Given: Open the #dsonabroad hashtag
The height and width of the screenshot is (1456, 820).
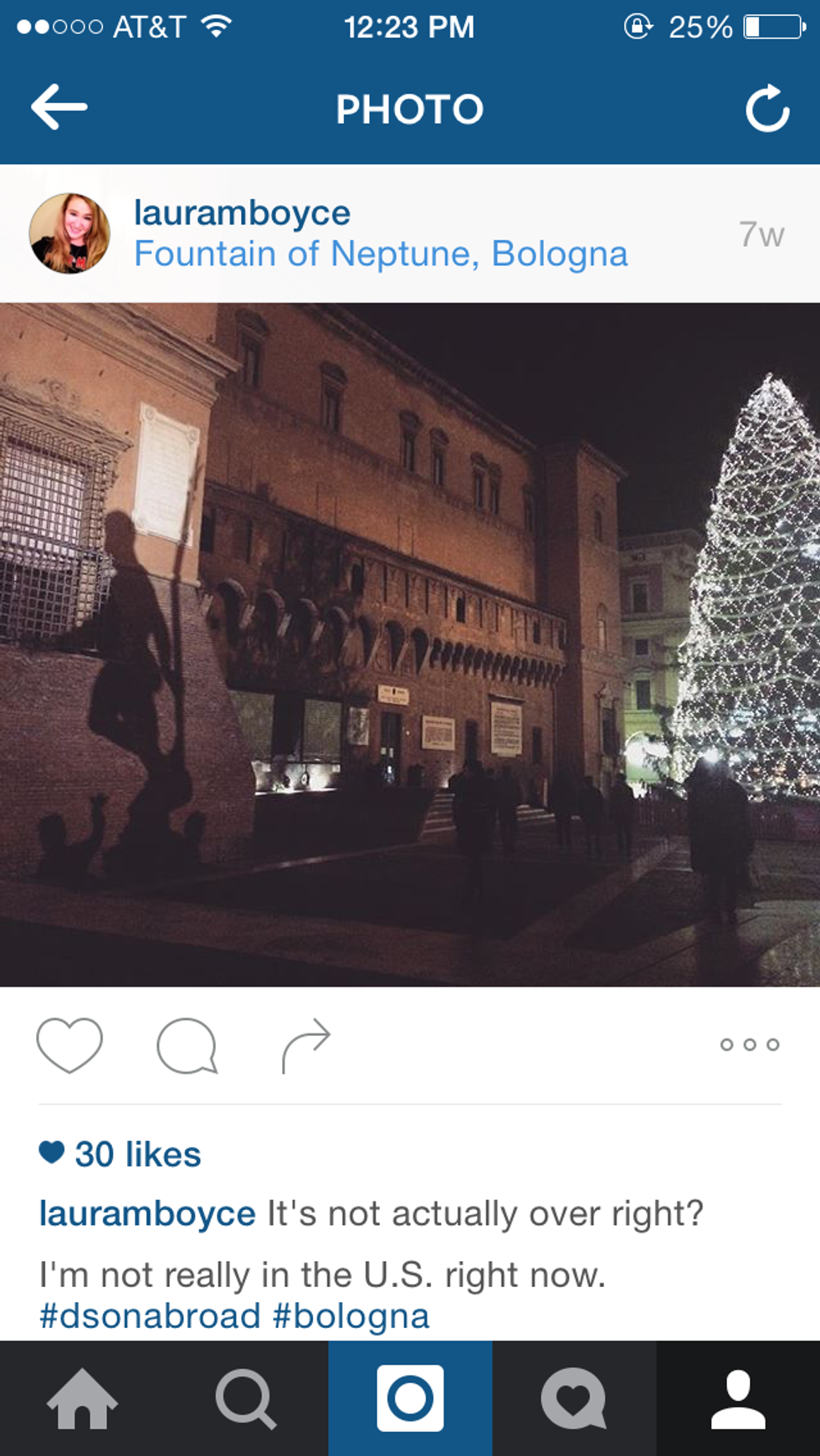Looking at the screenshot, I should click(150, 1316).
